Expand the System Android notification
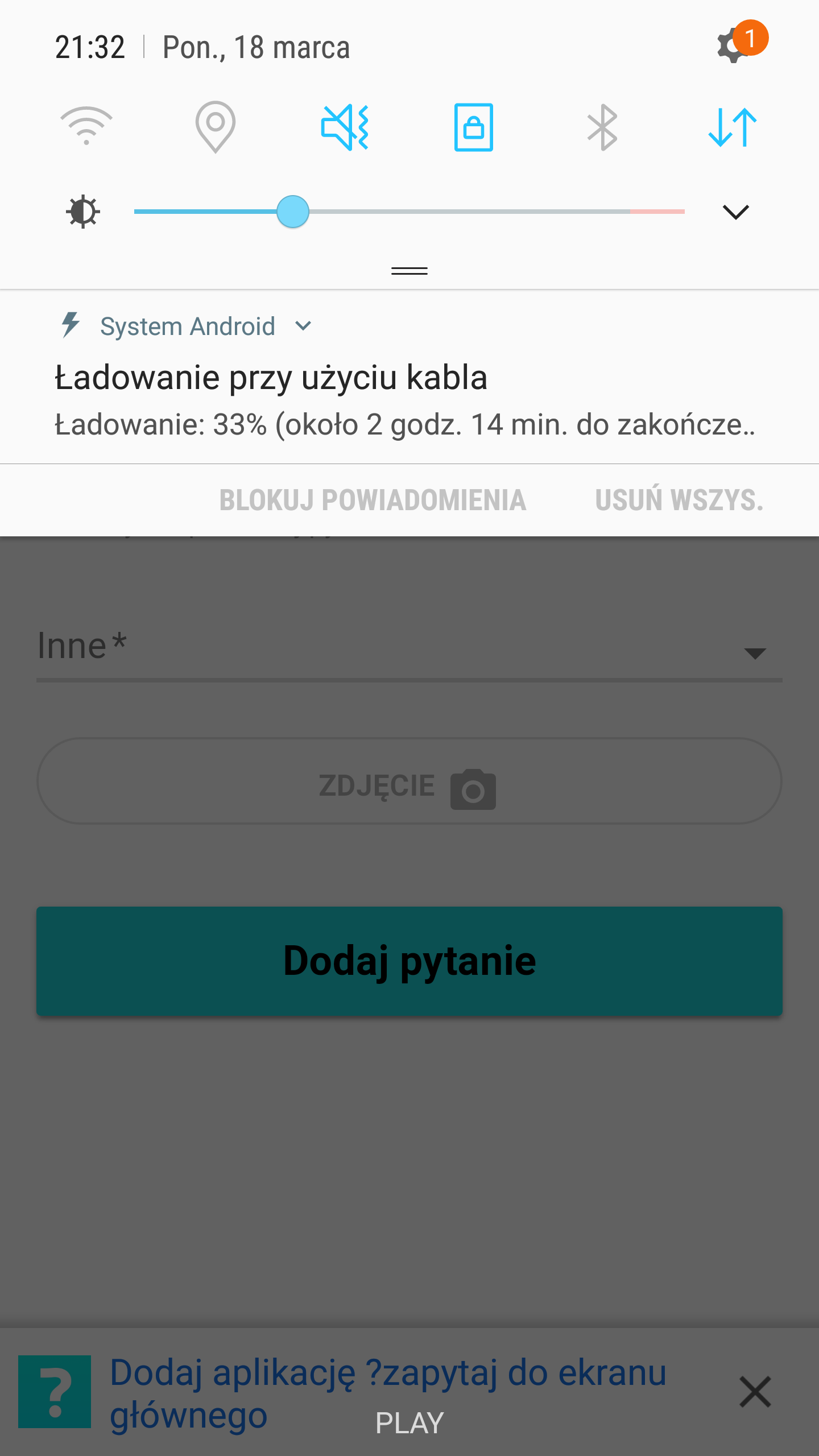This screenshot has height=1456, width=819. pos(304,326)
